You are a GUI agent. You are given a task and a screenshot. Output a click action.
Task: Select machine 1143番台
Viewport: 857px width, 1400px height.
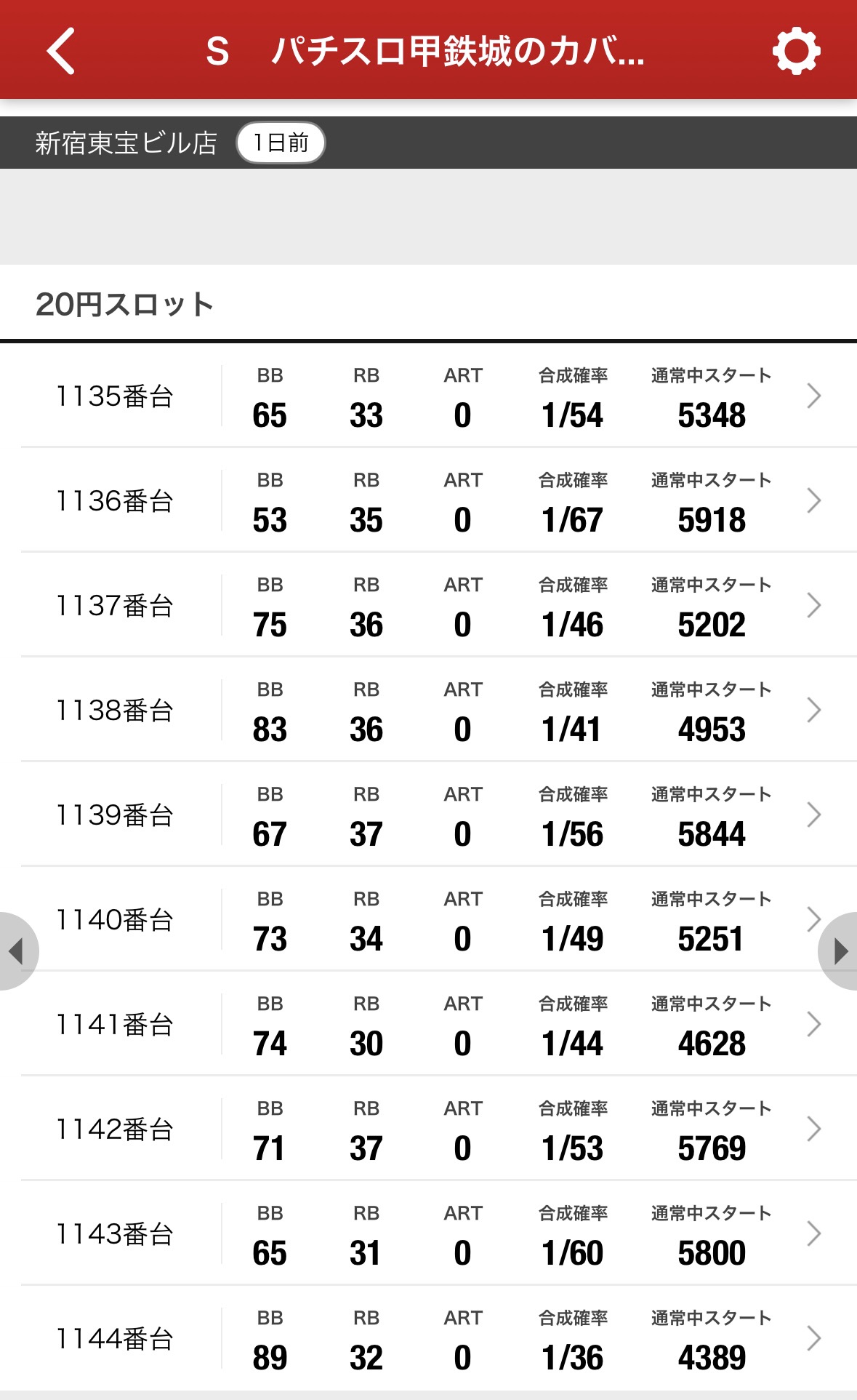pos(428,1234)
